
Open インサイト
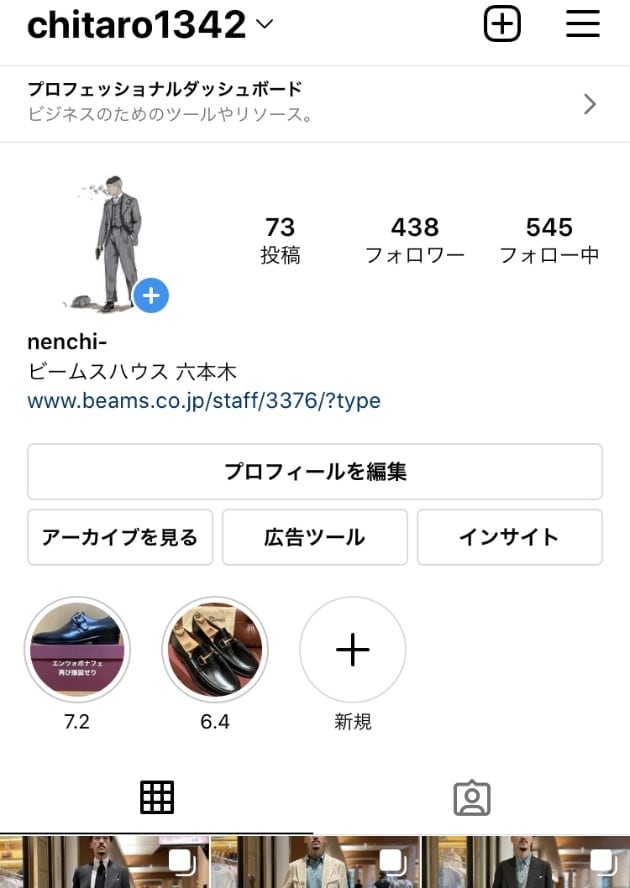(x=509, y=538)
